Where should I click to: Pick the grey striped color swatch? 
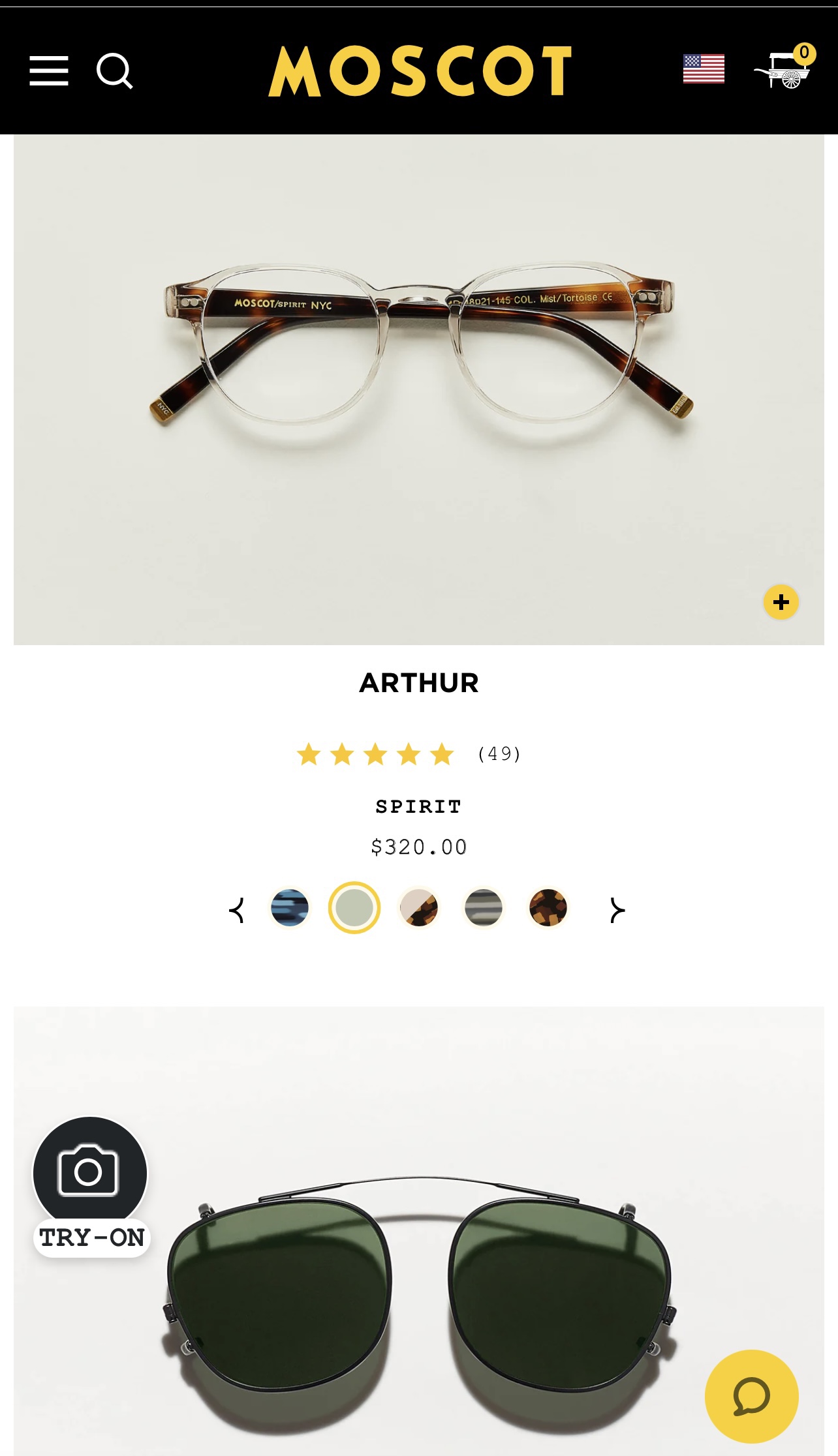click(483, 908)
